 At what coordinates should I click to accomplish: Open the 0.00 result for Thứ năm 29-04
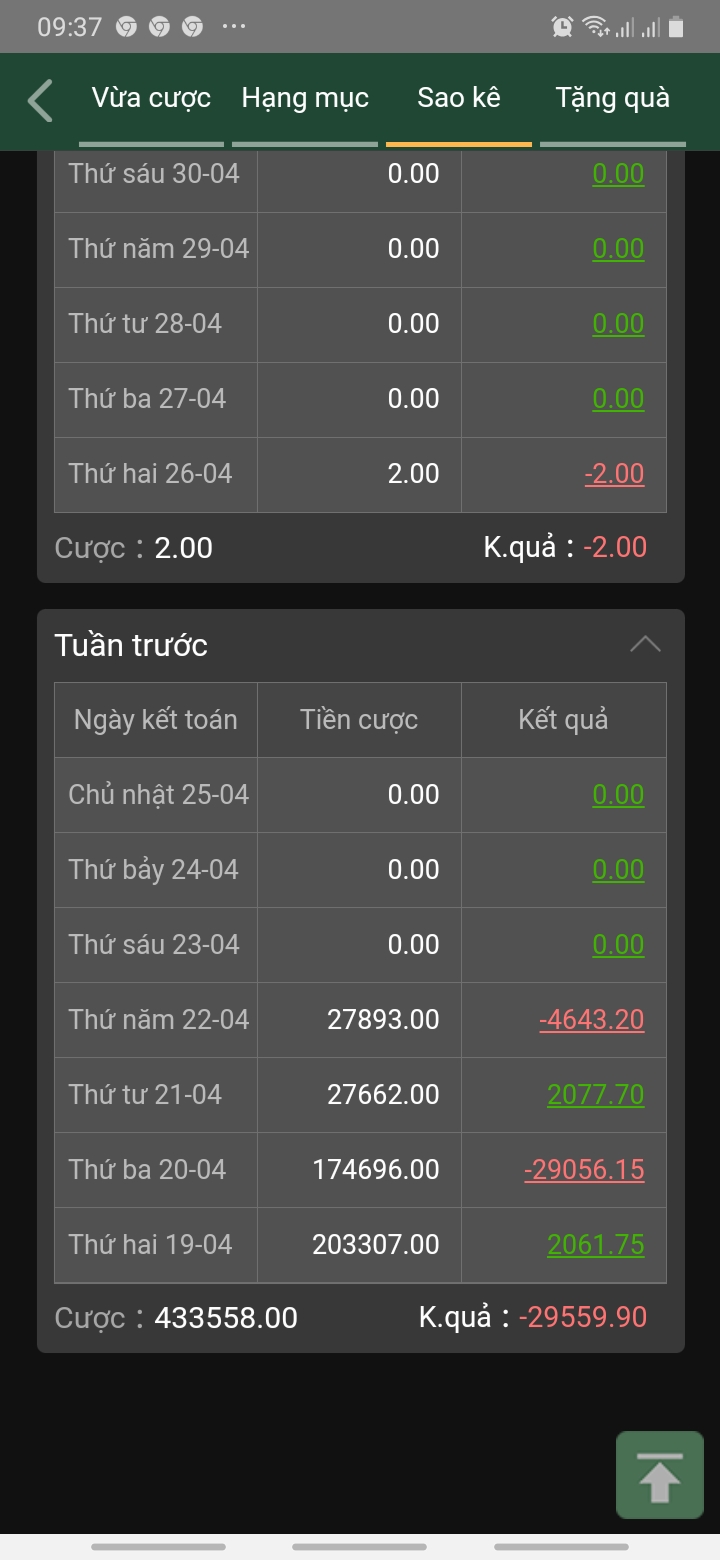click(x=618, y=249)
